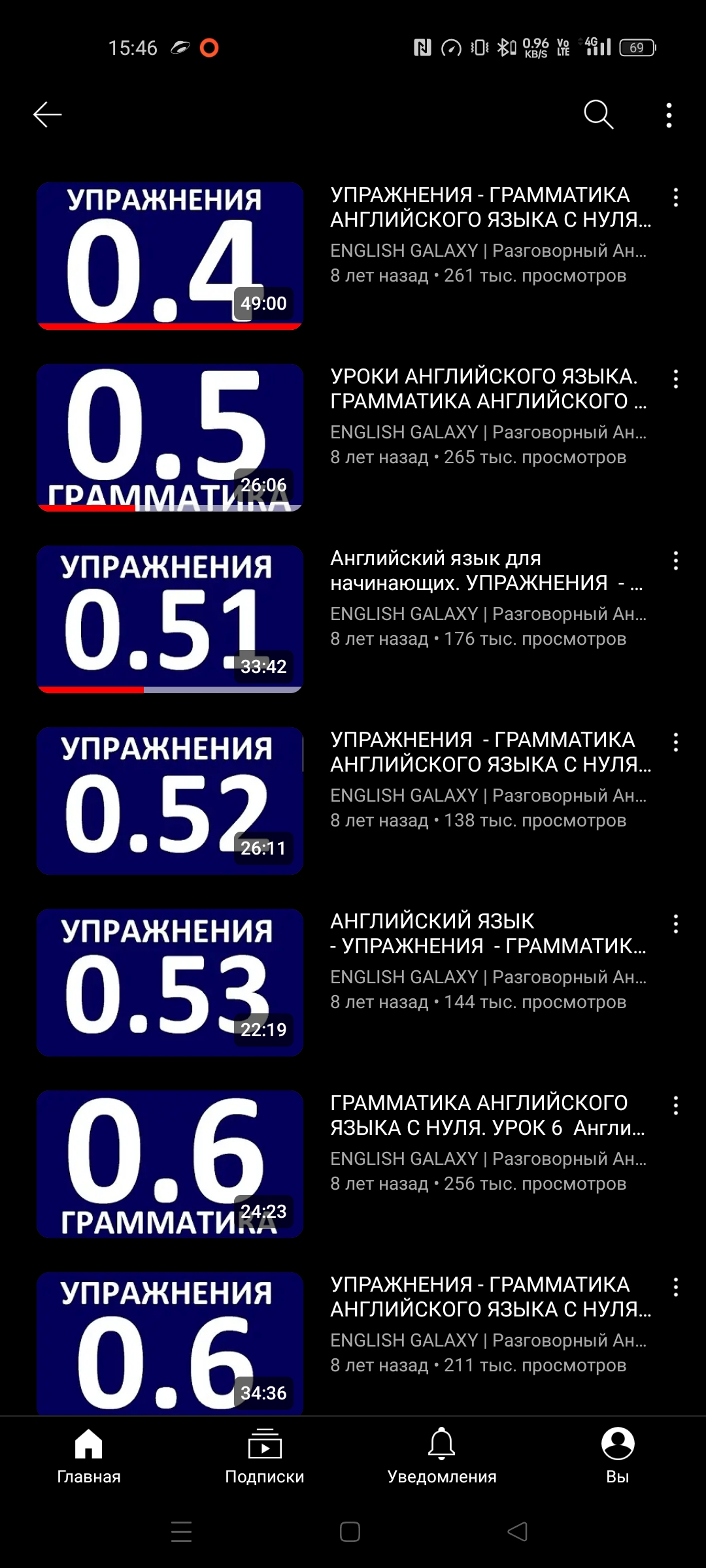Open the УПРАЖНЕНИЯ 0.52 video
The width and height of the screenshot is (706, 1568).
[x=170, y=801]
